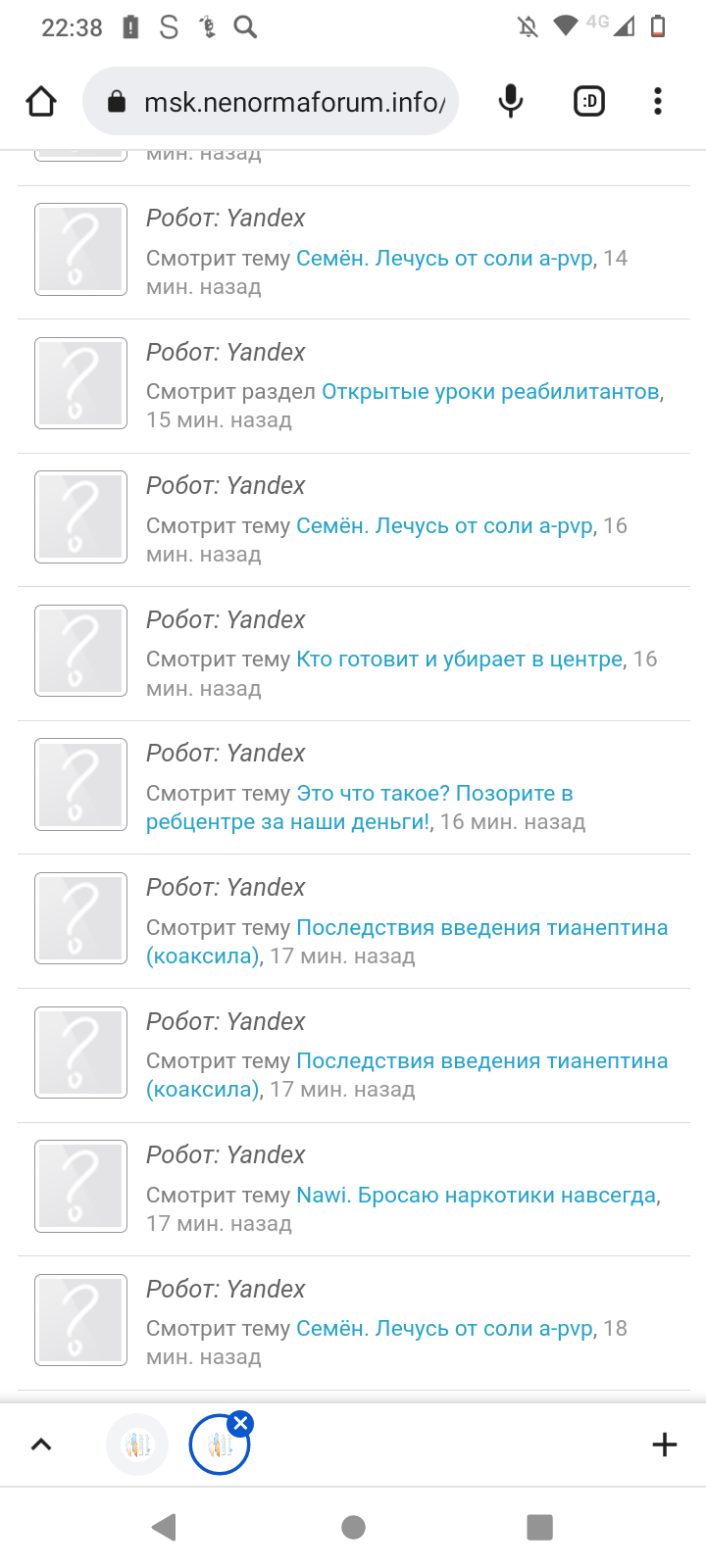Open topic Это что такое? Позорите в ребцентре
706x1568 pixels.
(360, 808)
